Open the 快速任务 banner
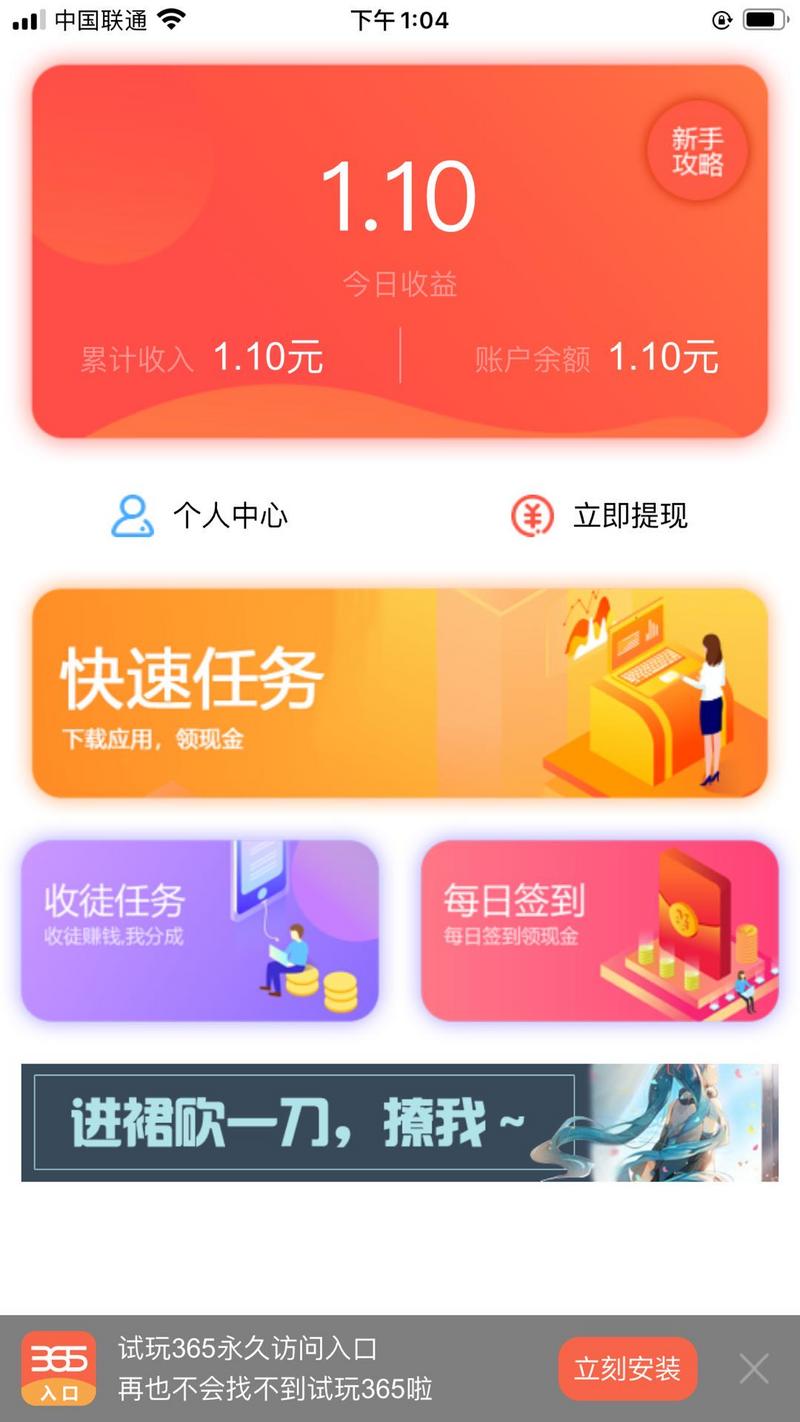 400,690
